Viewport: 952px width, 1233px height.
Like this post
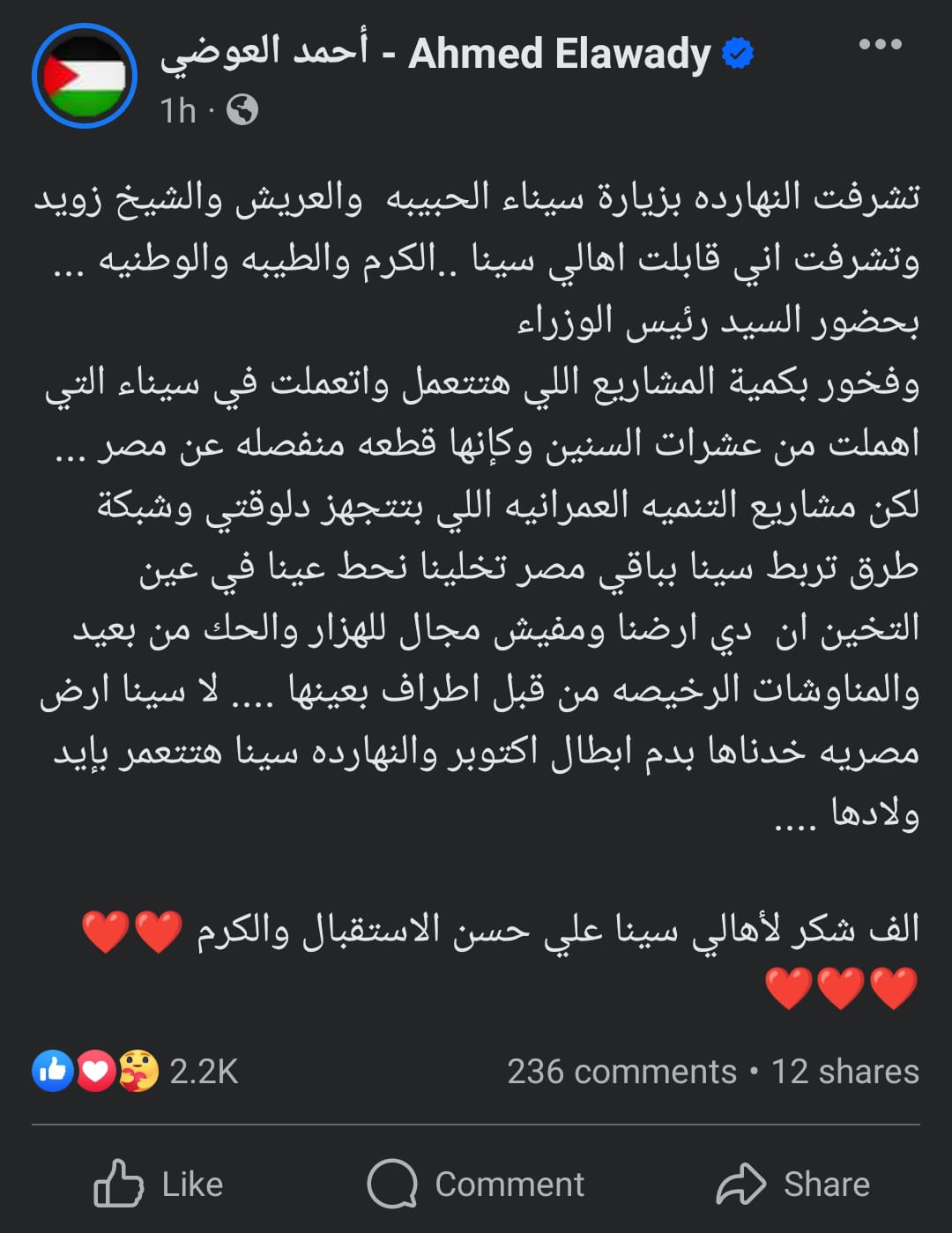(159, 1184)
